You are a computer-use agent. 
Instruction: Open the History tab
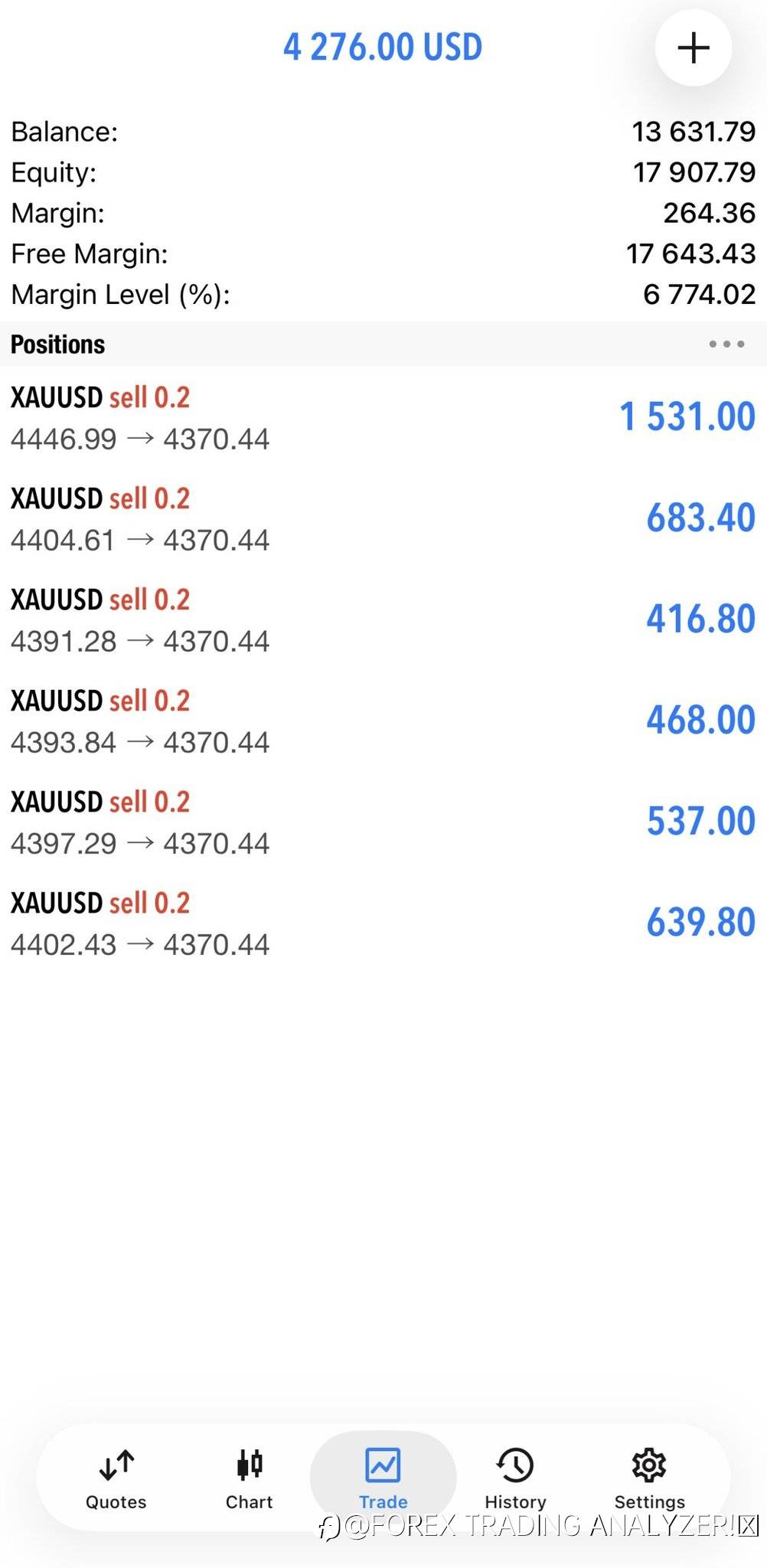click(x=516, y=1479)
